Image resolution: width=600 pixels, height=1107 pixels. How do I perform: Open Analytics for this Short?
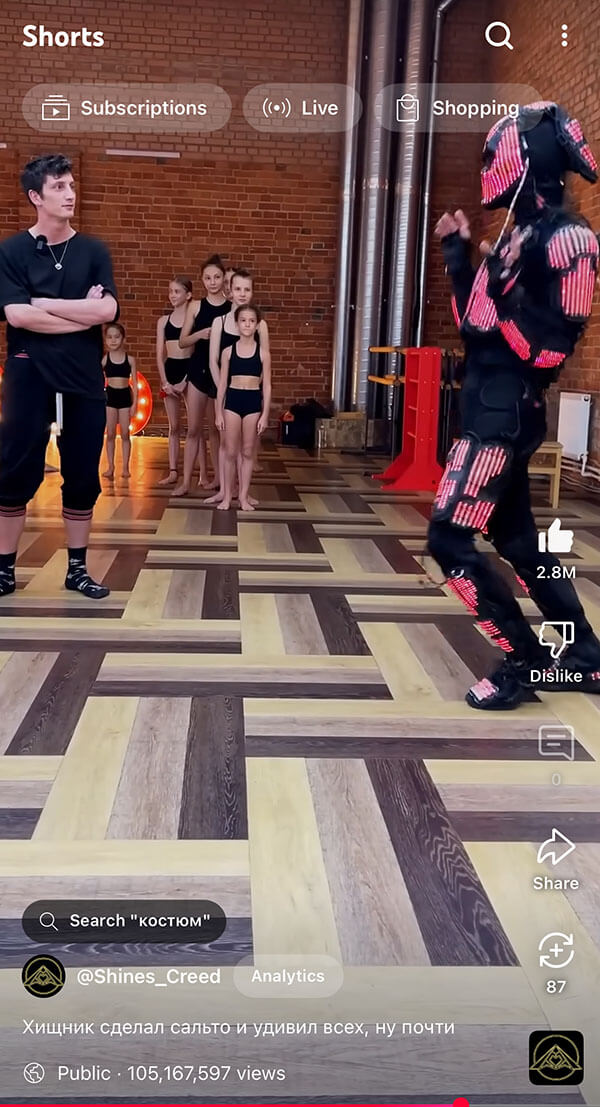pyautogui.click(x=288, y=977)
